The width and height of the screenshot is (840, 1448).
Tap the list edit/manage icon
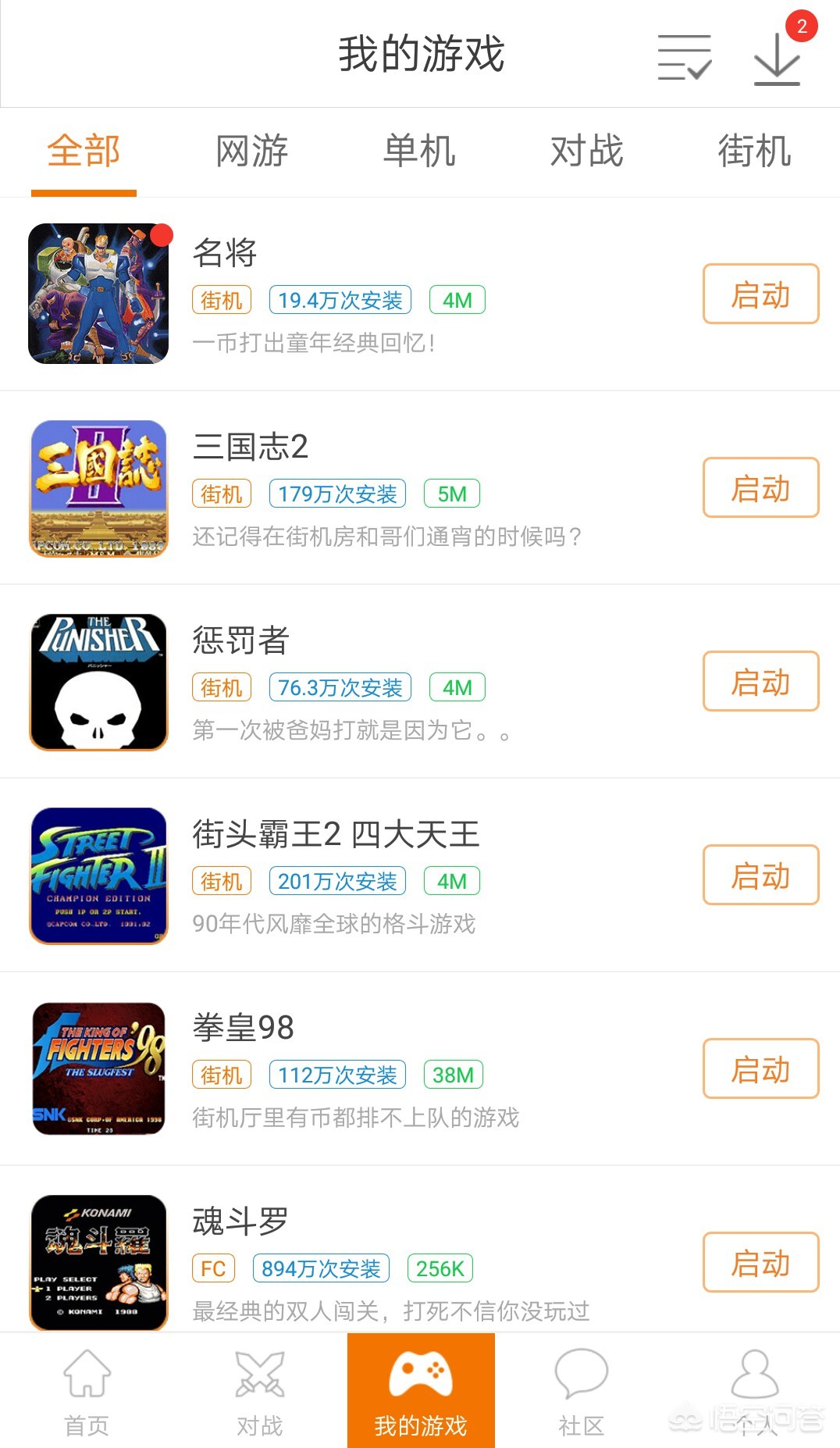[x=684, y=57]
